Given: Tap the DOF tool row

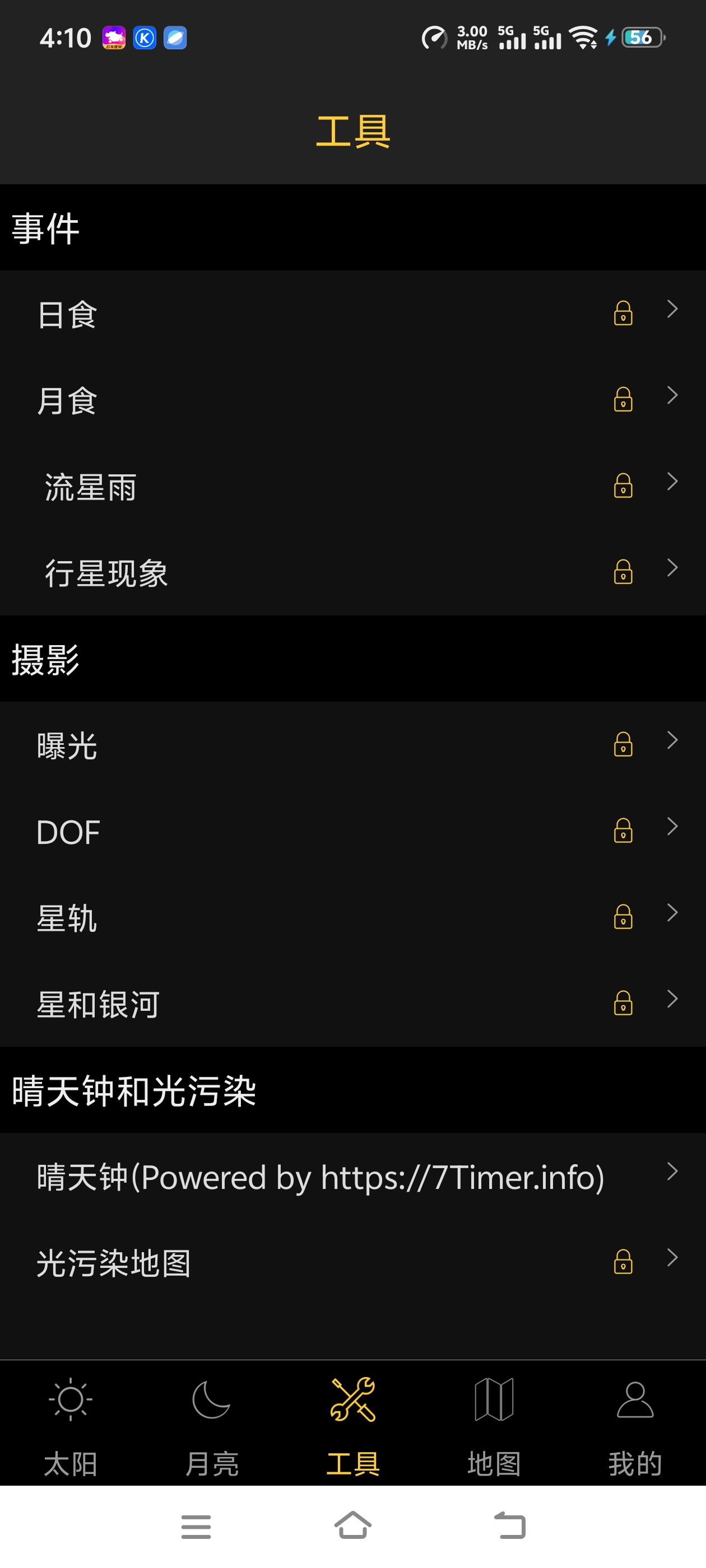Looking at the screenshot, I should click(352, 832).
